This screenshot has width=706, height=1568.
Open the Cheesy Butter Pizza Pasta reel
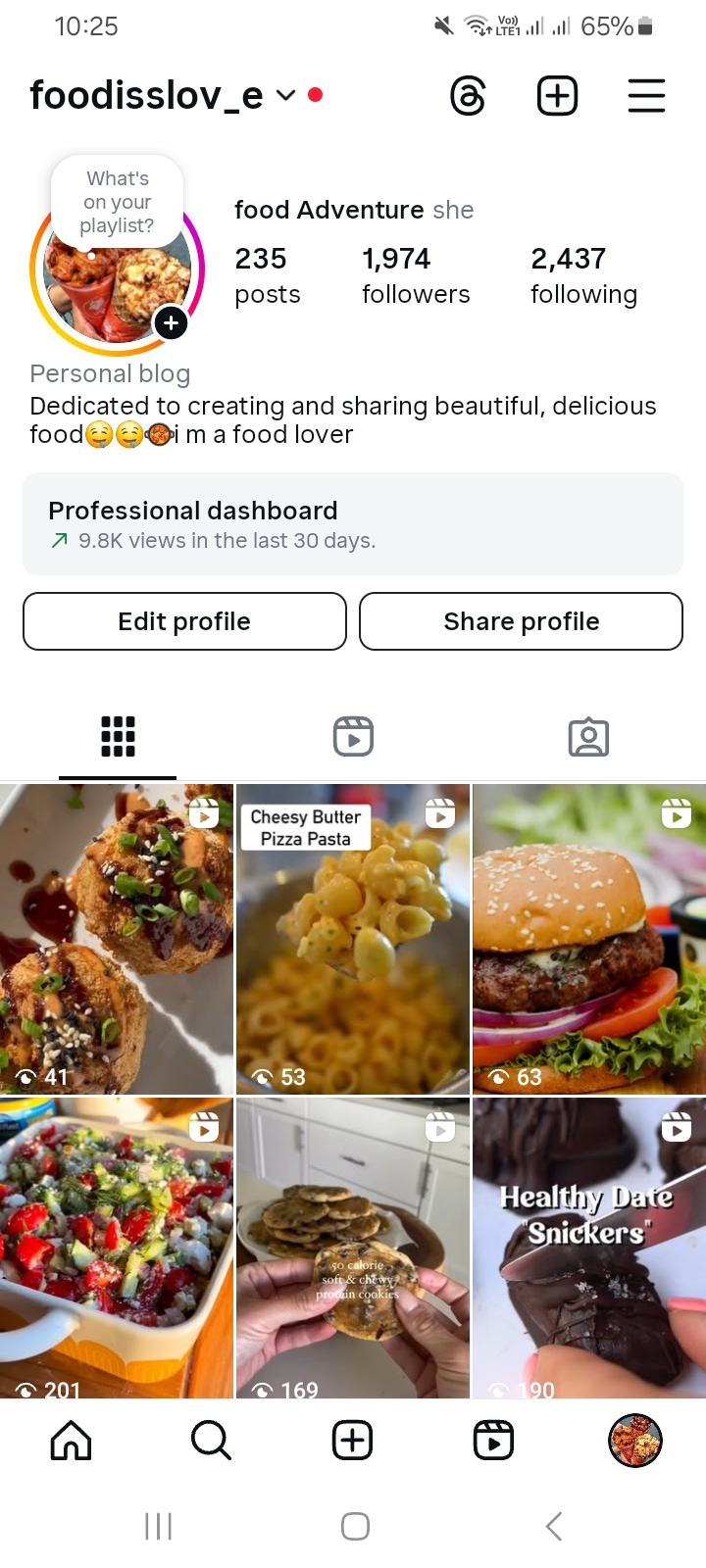coord(353,939)
